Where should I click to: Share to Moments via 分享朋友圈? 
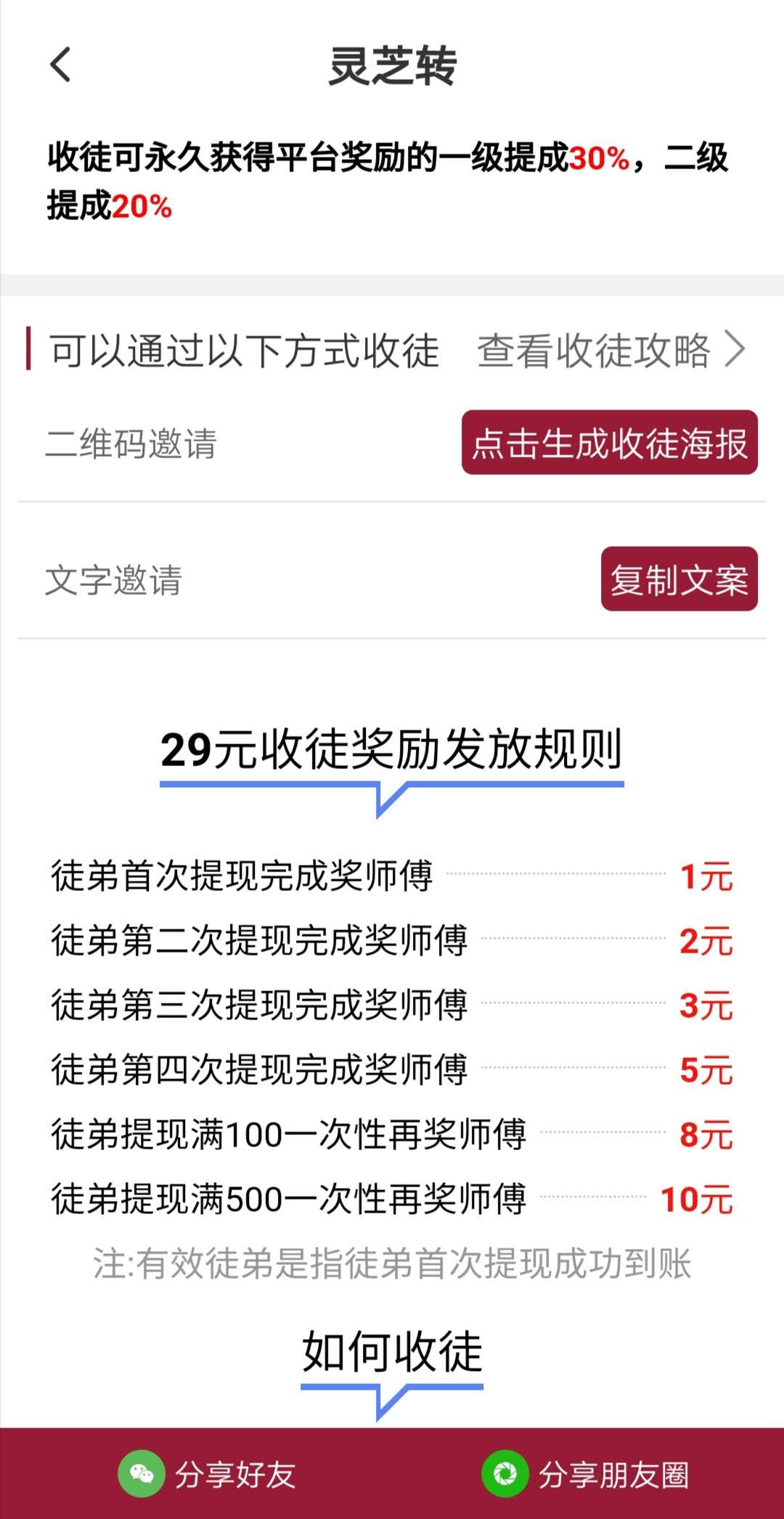coord(585,1474)
